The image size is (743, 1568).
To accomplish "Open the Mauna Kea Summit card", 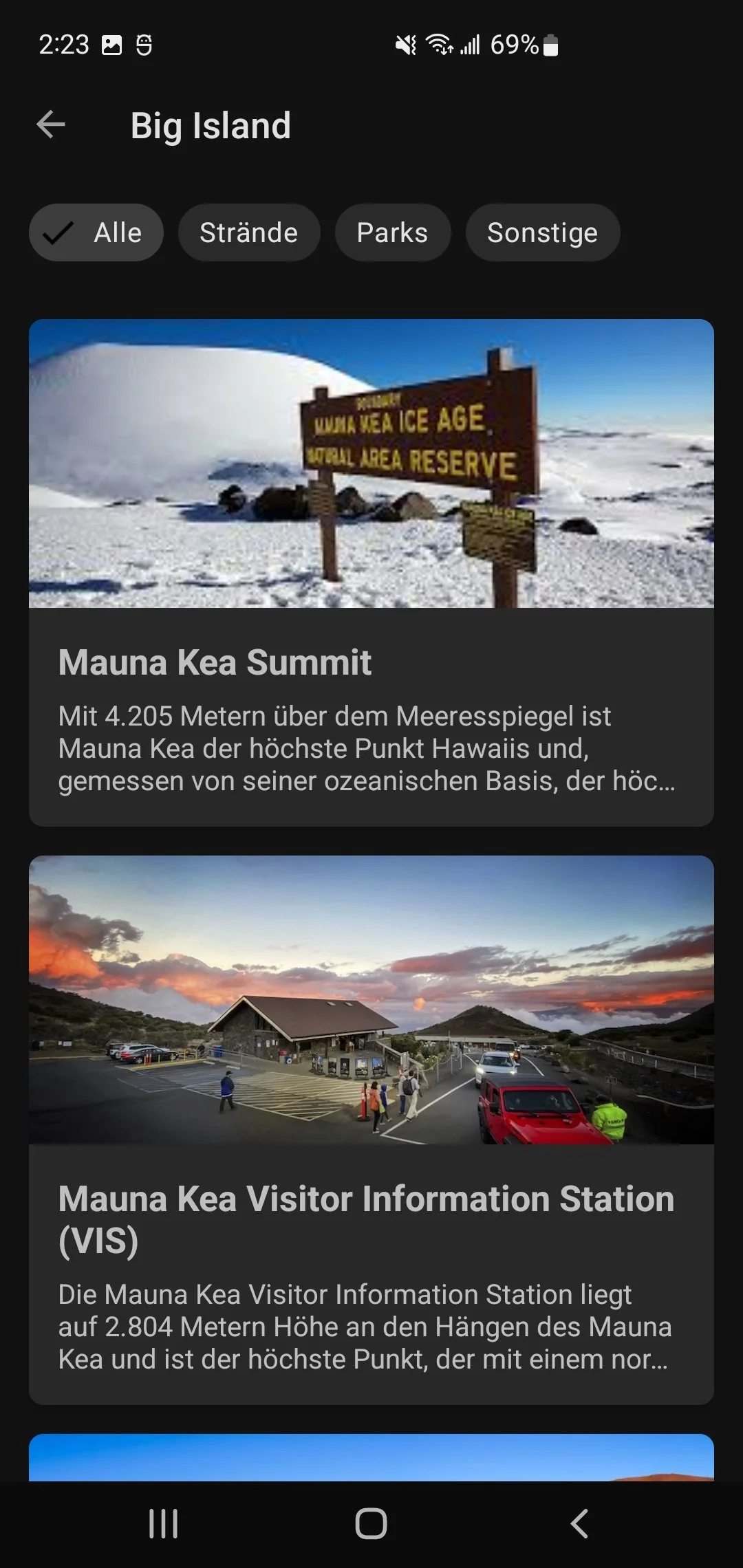I will pos(371,572).
